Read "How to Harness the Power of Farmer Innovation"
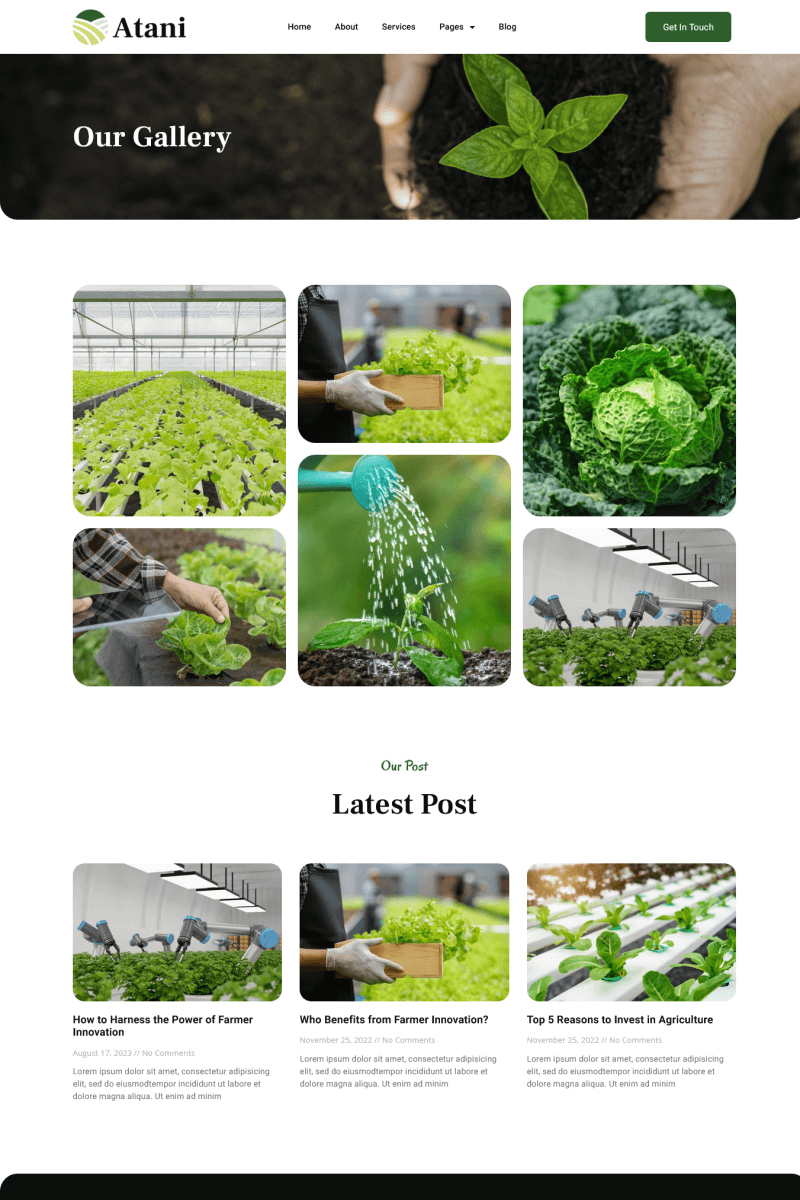 click(163, 1025)
